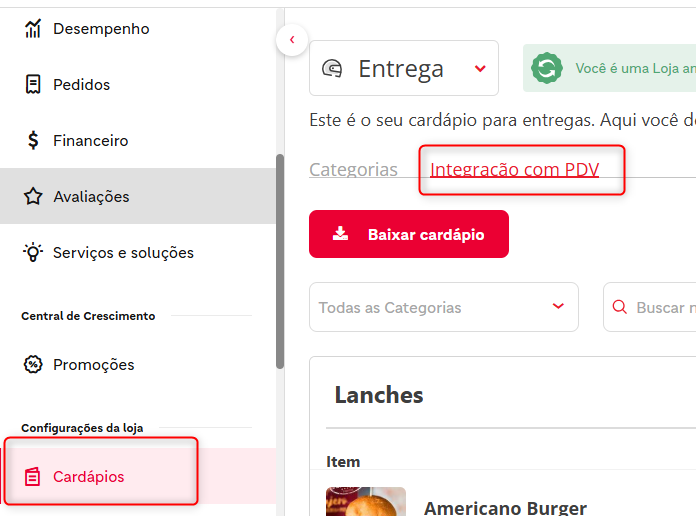Select Avaliações in the sidebar

point(91,197)
